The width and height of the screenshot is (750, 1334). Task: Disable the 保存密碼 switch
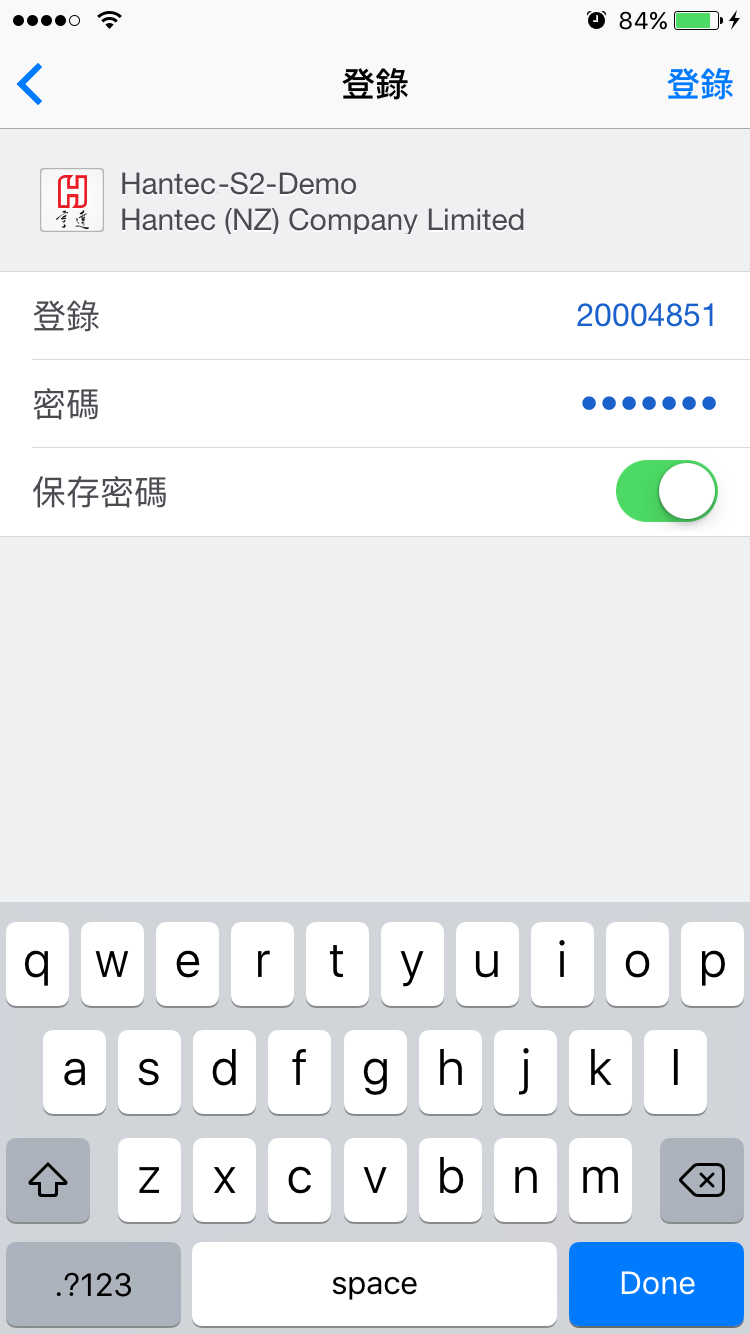pos(666,491)
